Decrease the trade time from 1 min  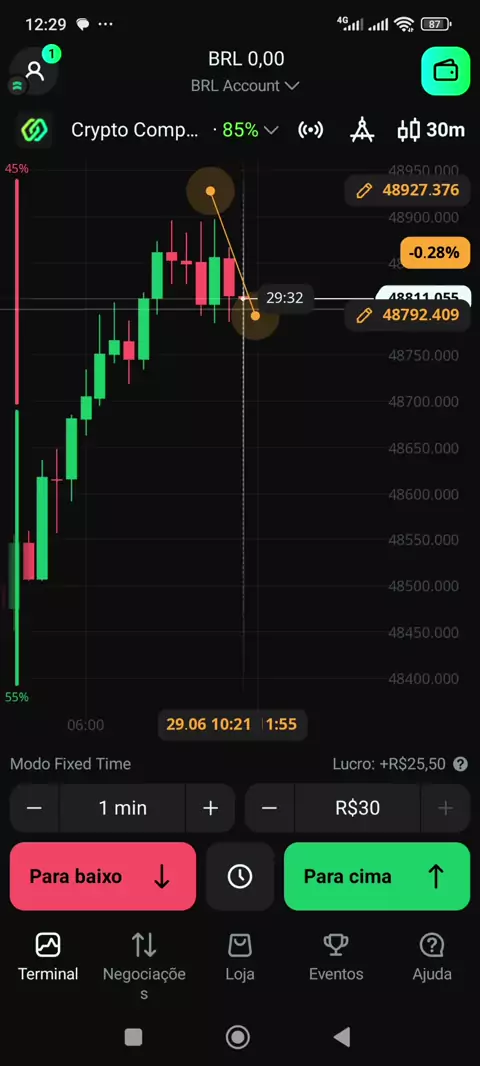[x=35, y=808]
